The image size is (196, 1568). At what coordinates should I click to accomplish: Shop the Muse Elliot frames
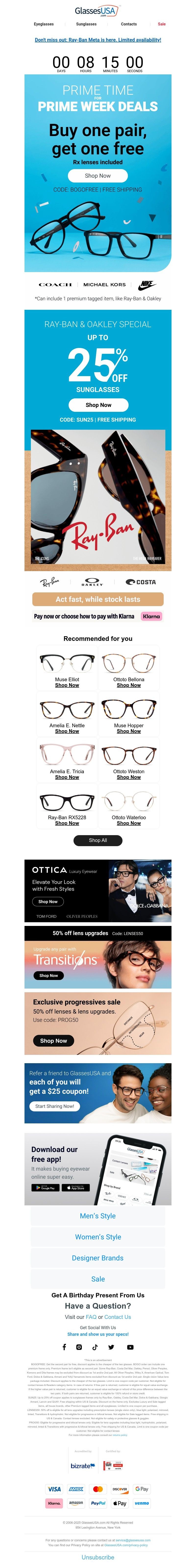click(x=67, y=685)
